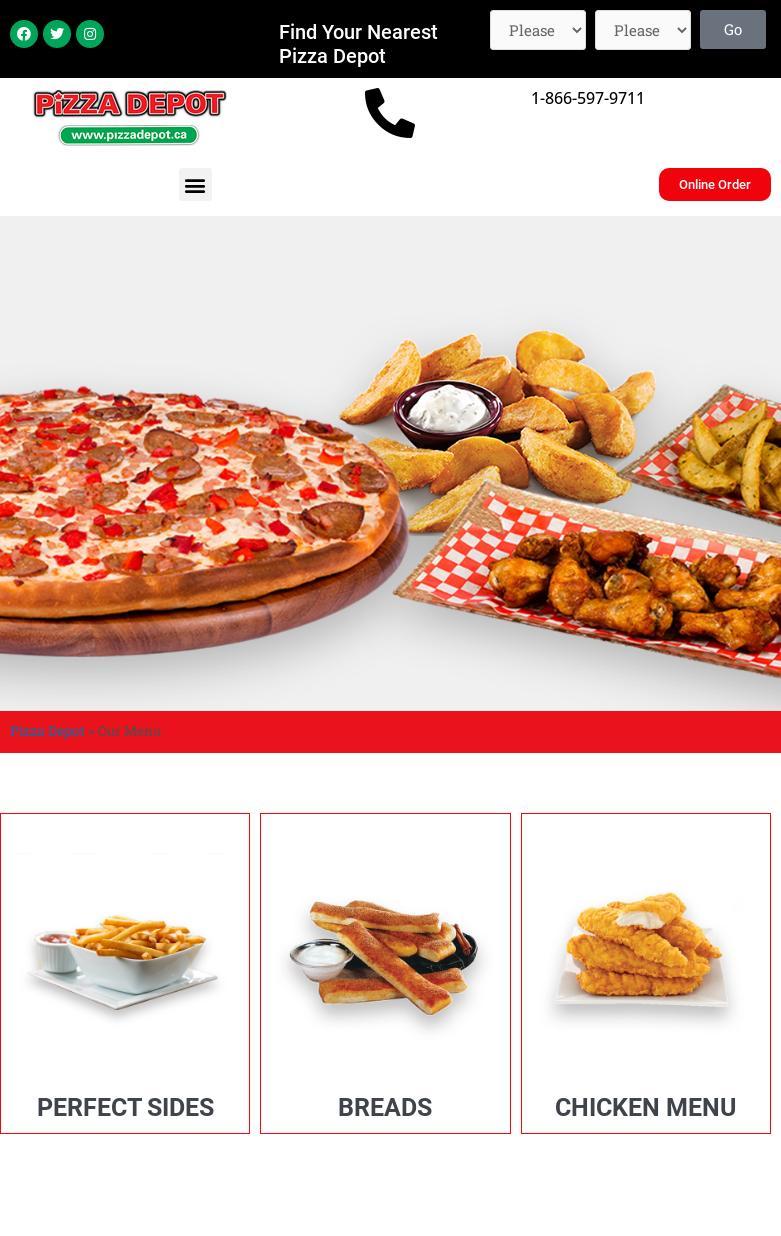The width and height of the screenshot is (781, 1236).
Task: Open the Facebook page icon
Action: pos(24,34)
